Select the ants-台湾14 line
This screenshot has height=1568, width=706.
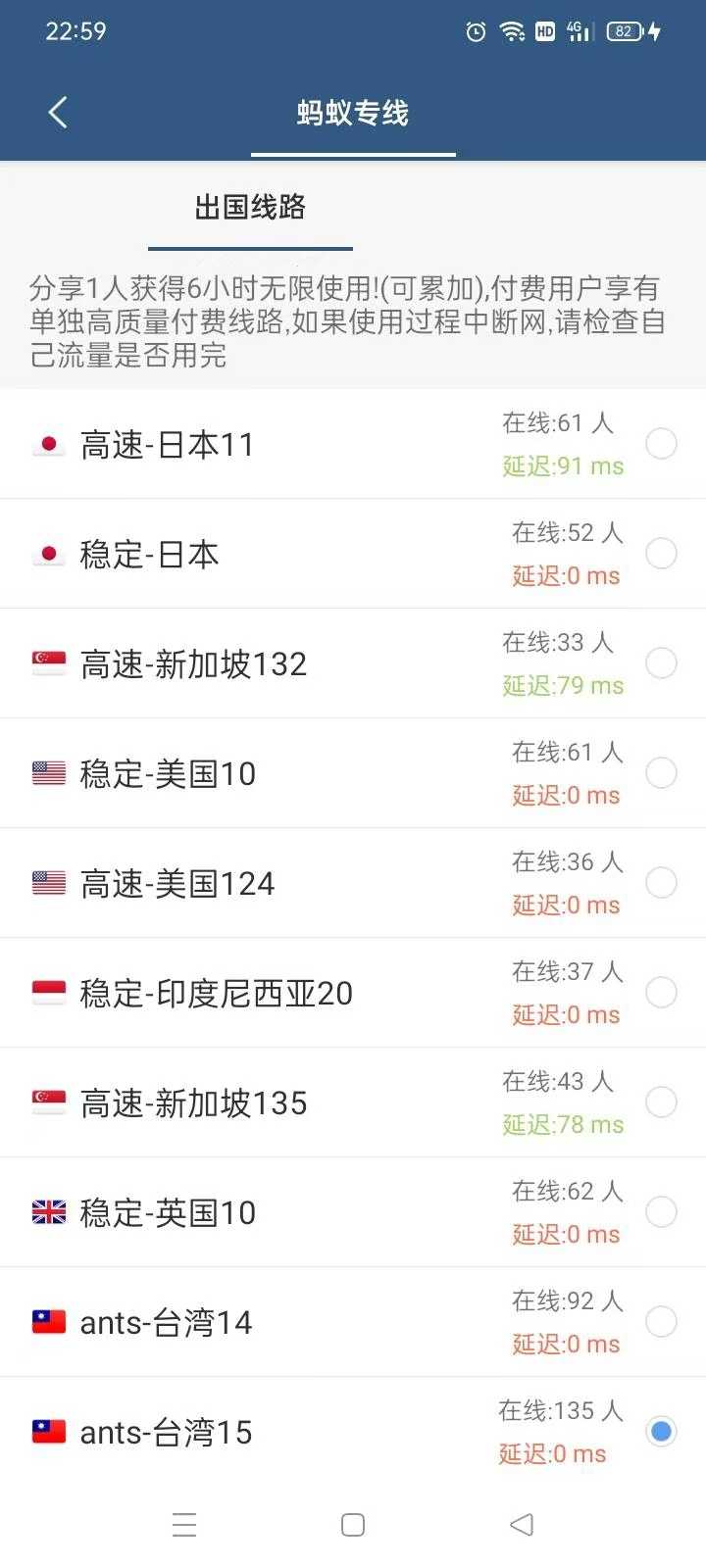click(661, 1322)
